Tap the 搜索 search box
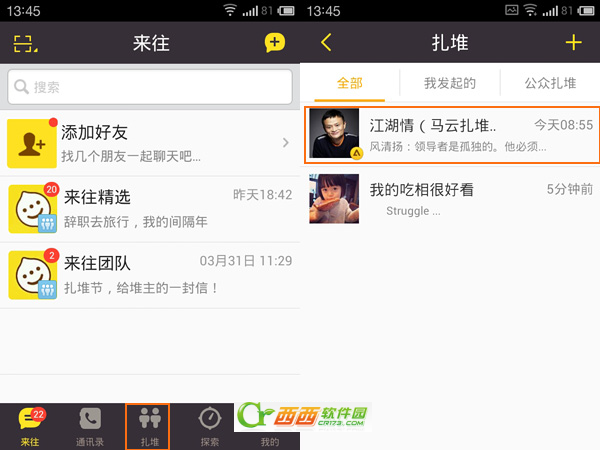The width and height of the screenshot is (600, 450). [x=150, y=87]
